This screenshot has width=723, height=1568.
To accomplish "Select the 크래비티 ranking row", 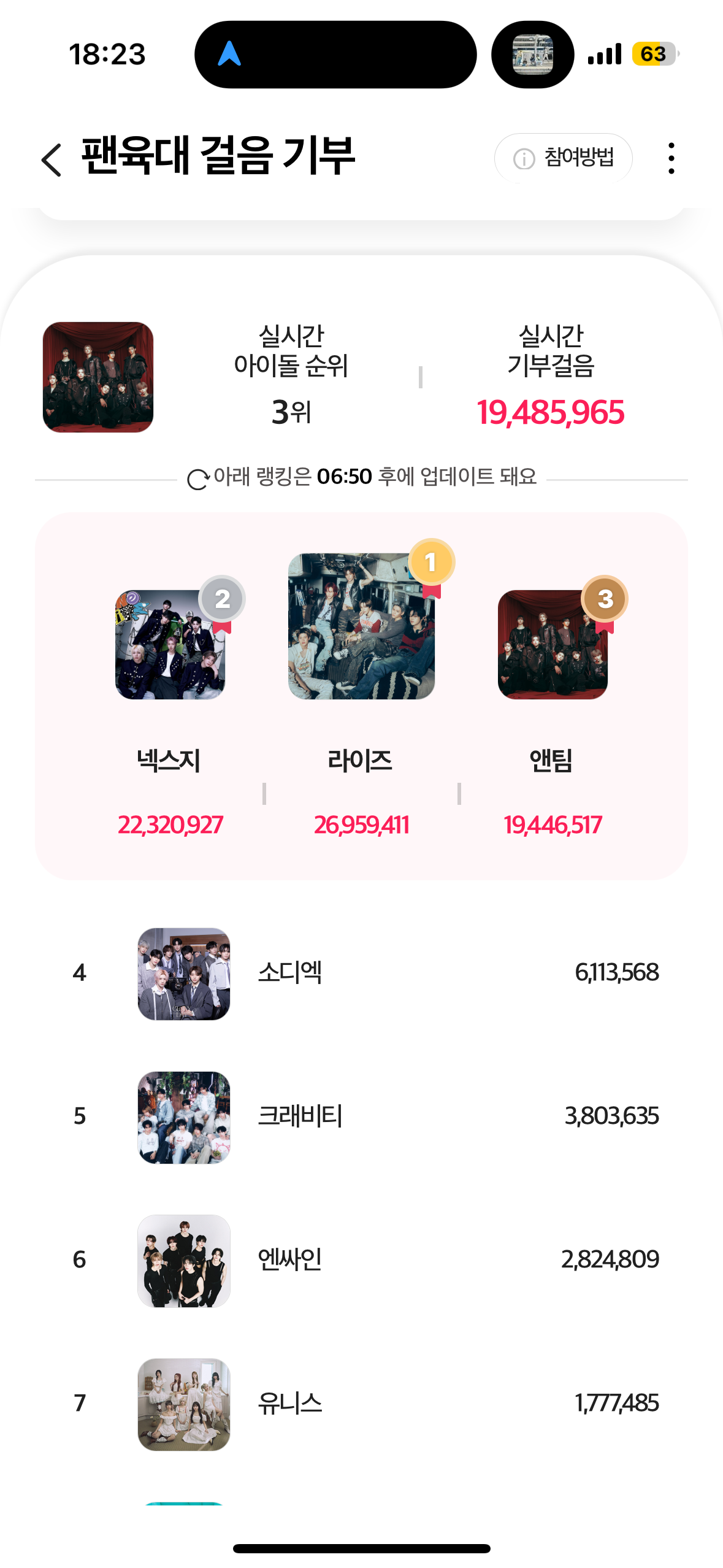I will point(362,1117).
